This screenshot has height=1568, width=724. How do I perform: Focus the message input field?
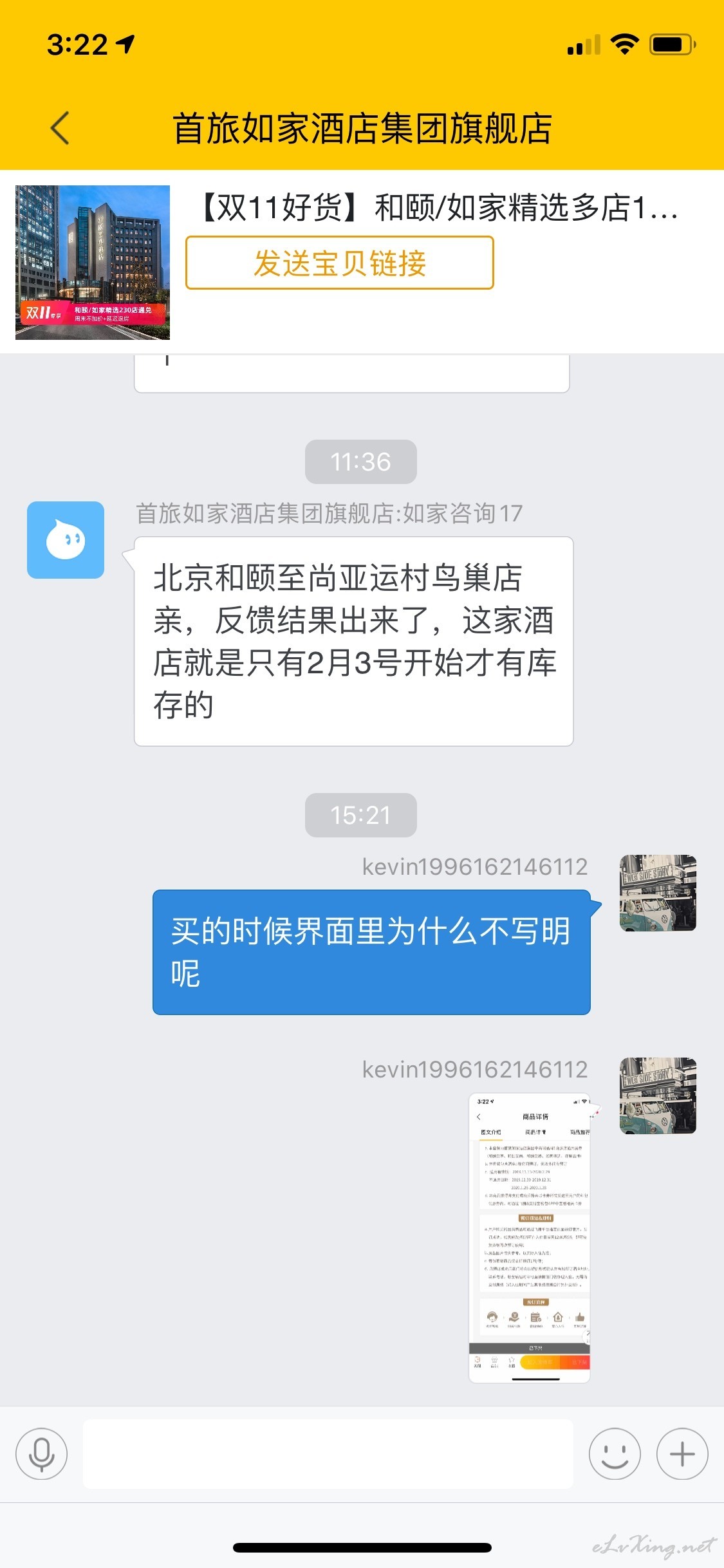tap(328, 1453)
